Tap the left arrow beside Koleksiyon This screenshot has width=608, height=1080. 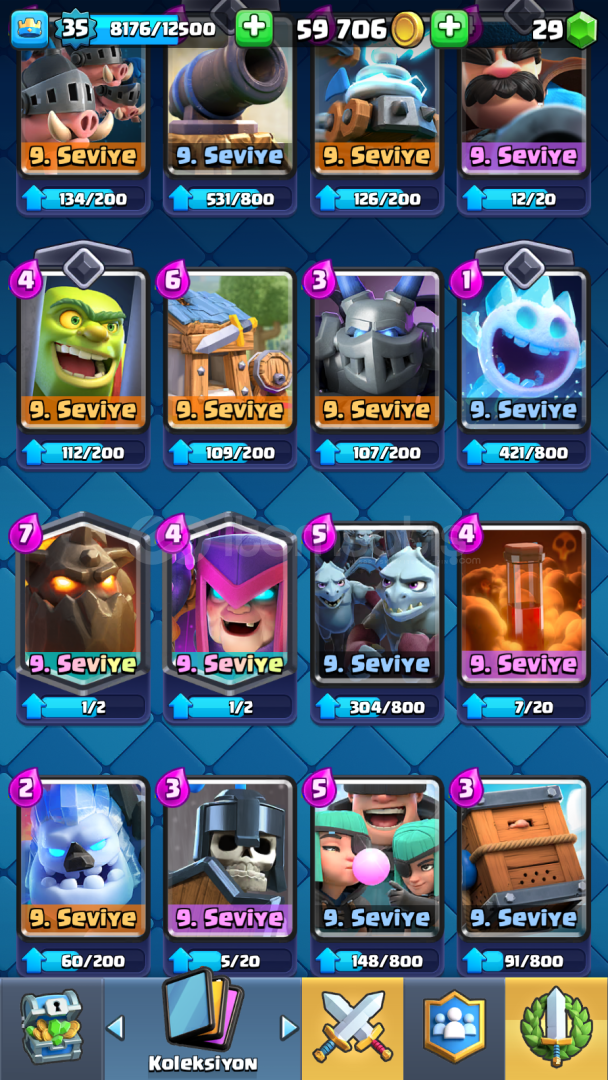point(116,1028)
